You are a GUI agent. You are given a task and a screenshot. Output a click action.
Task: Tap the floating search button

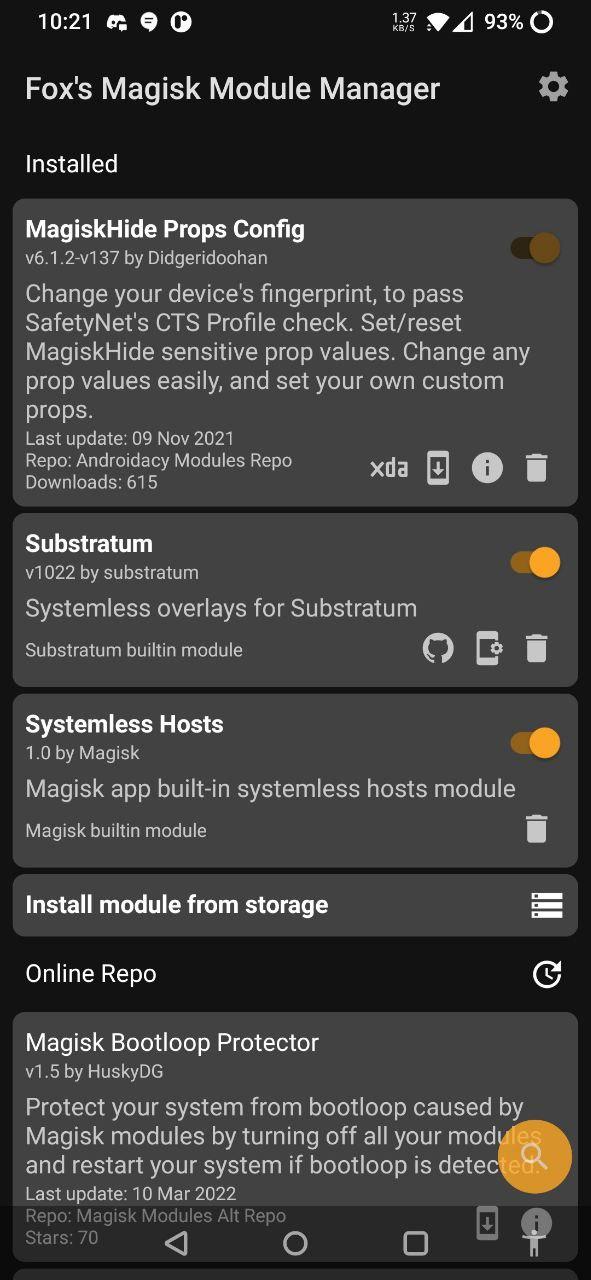click(x=535, y=1157)
